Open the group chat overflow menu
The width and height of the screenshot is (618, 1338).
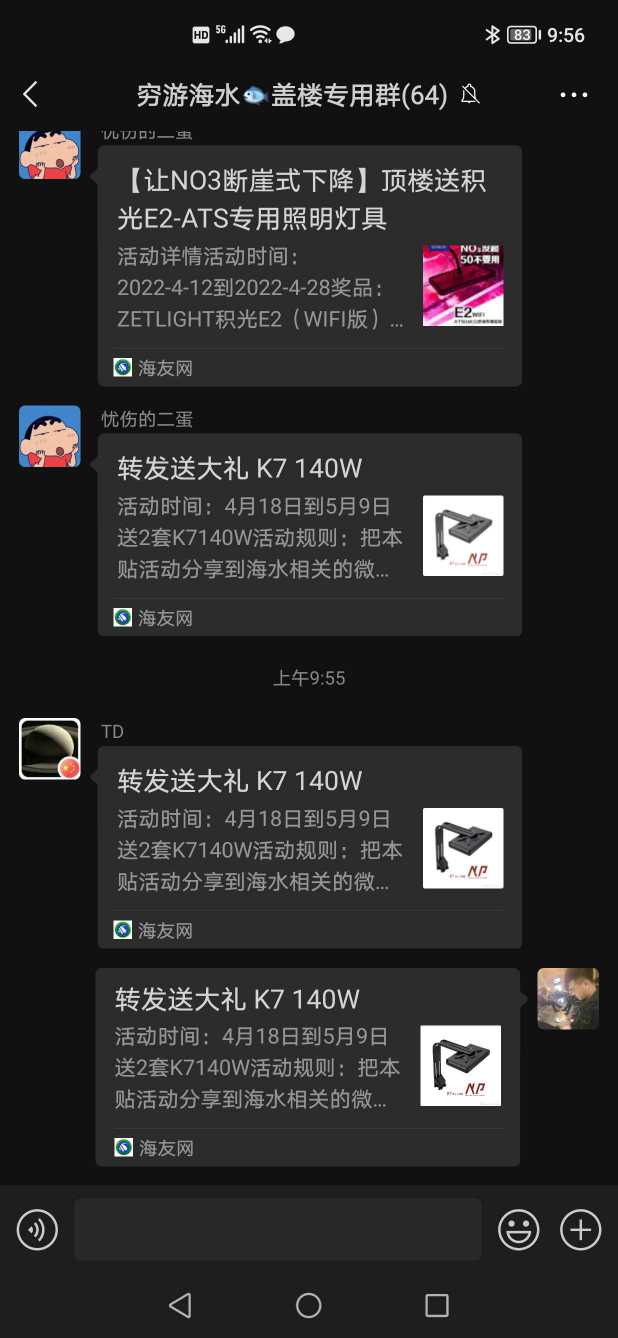[x=573, y=95]
